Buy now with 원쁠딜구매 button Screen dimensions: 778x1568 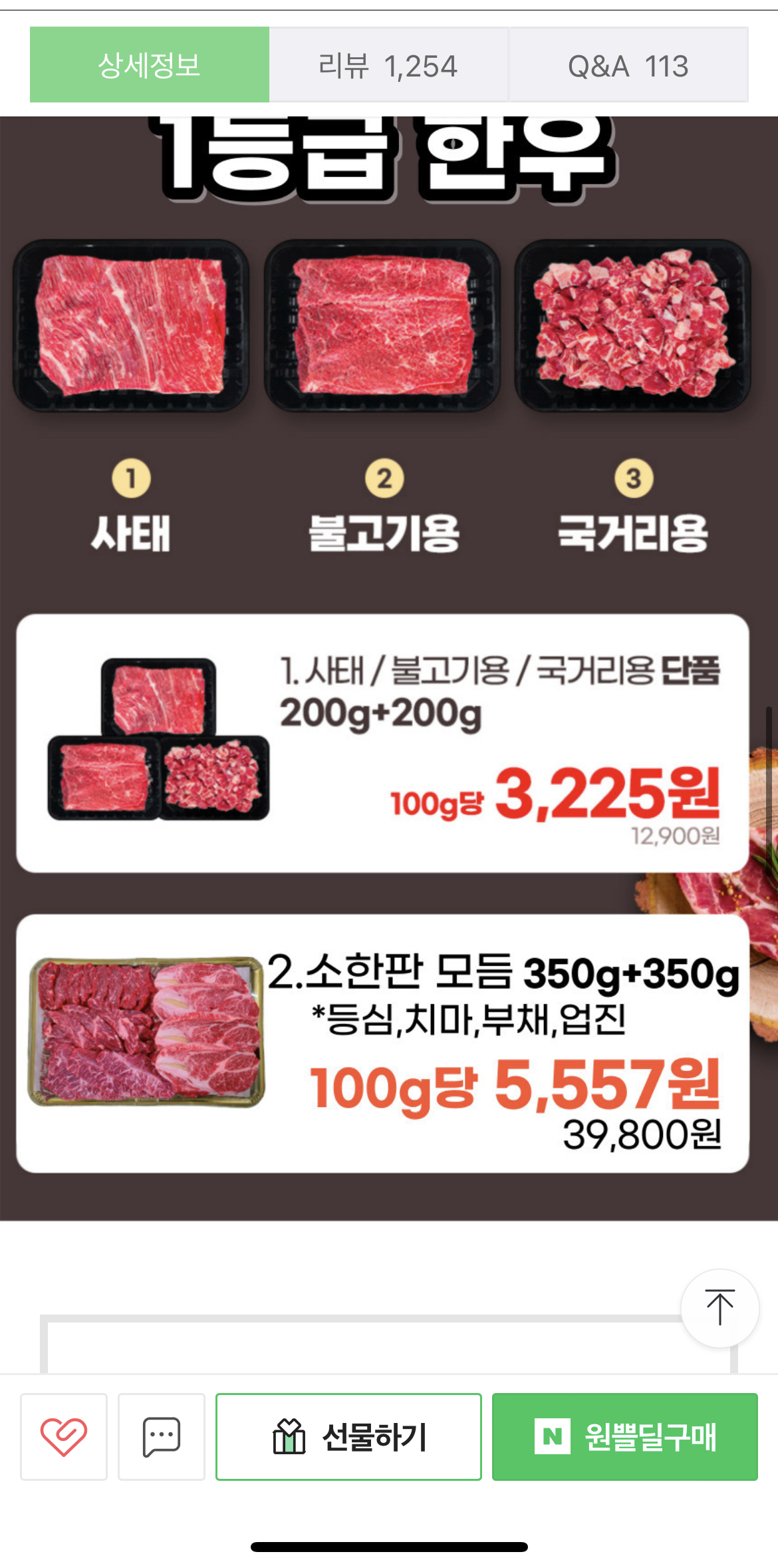tap(625, 1436)
